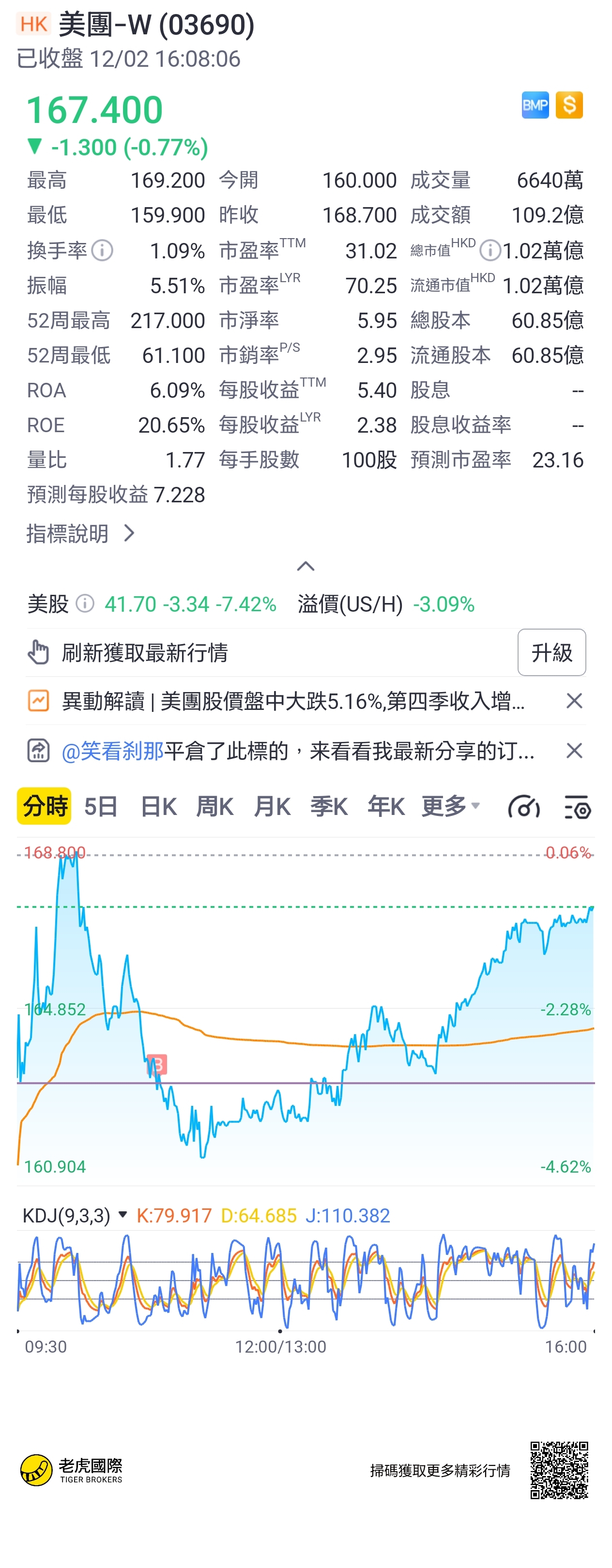The image size is (612, 1568).
Task: Select the 日K chart tab
Action: (x=158, y=807)
